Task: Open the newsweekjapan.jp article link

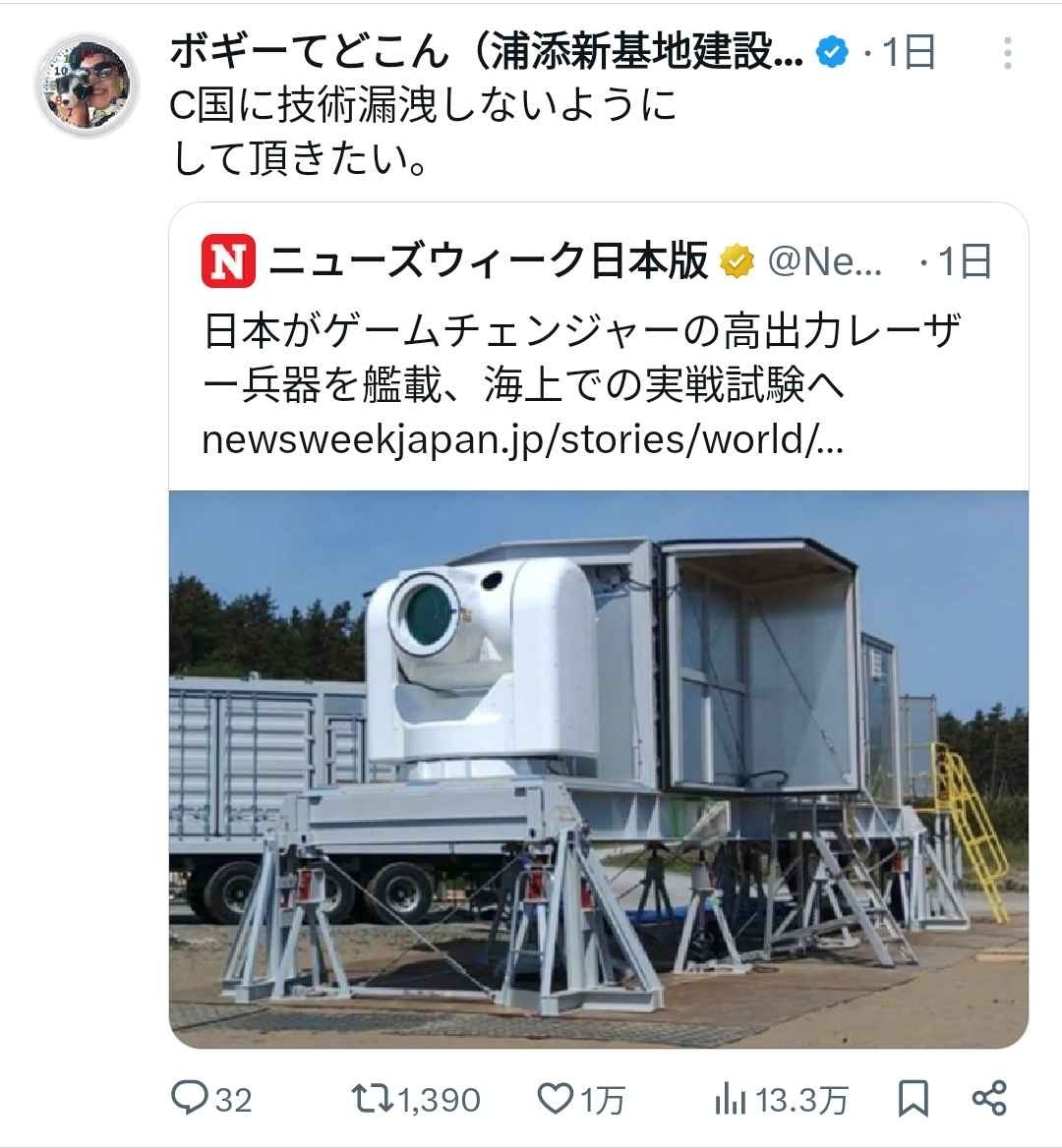Action: pyautogui.click(x=521, y=440)
